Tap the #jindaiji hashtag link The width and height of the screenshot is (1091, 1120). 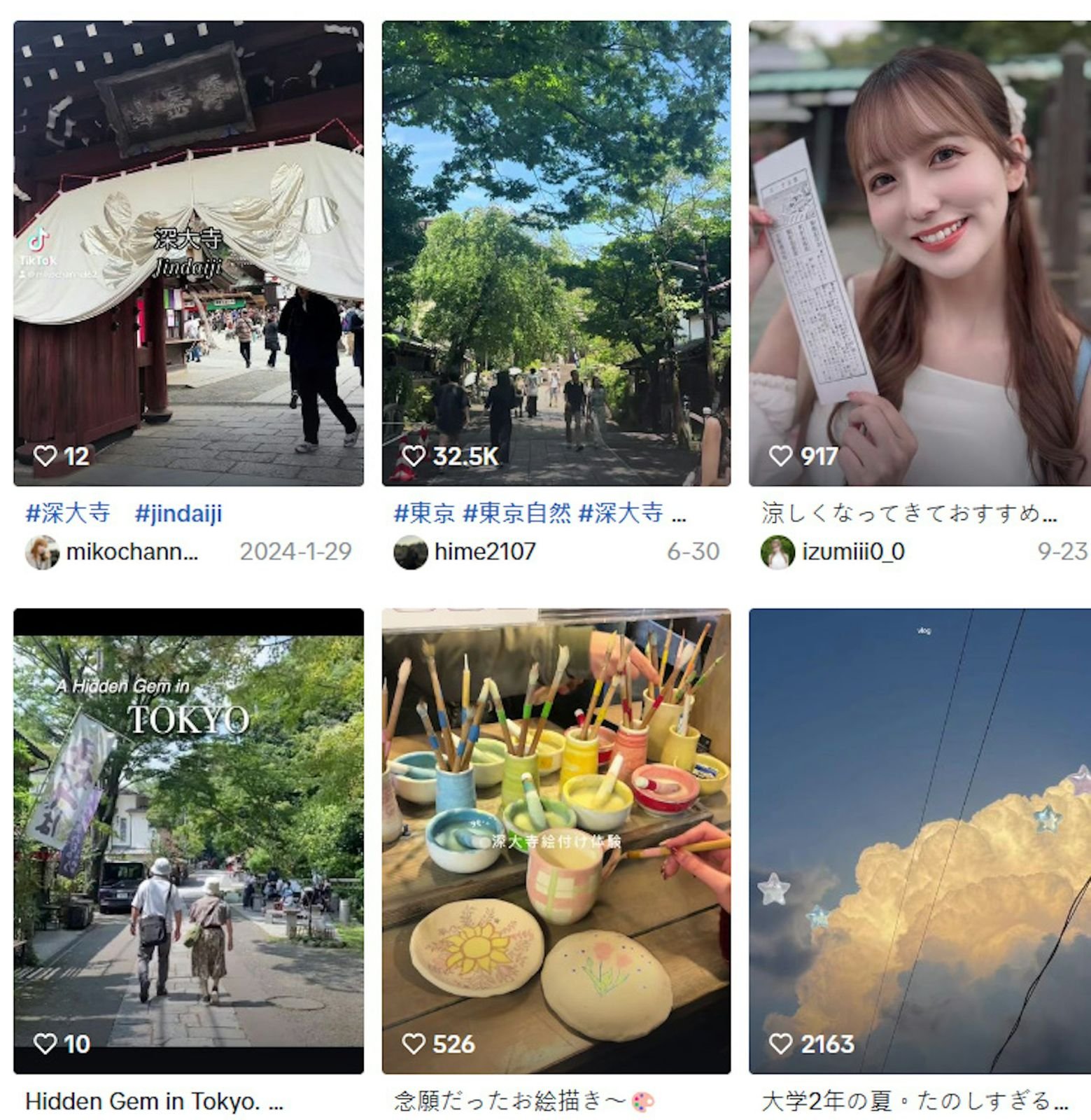(x=178, y=513)
